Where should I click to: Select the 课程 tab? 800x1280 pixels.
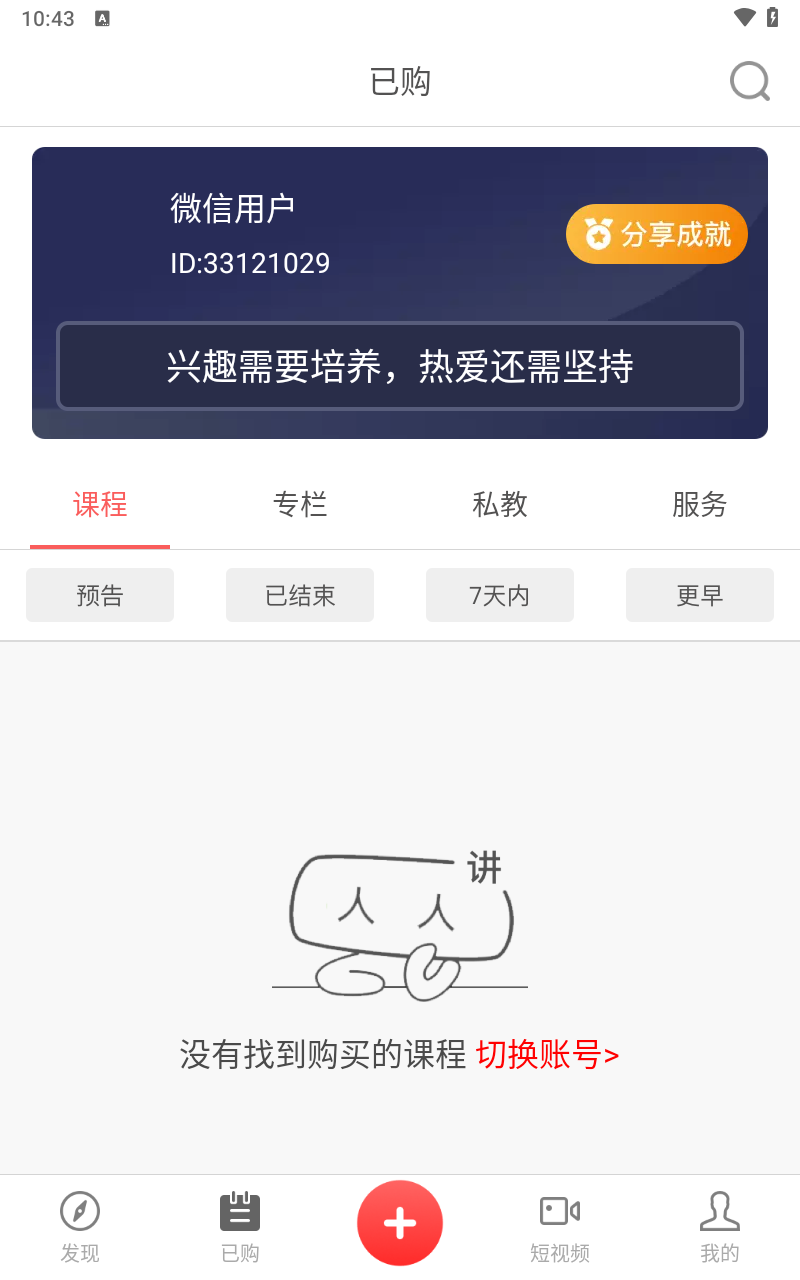tap(100, 505)
